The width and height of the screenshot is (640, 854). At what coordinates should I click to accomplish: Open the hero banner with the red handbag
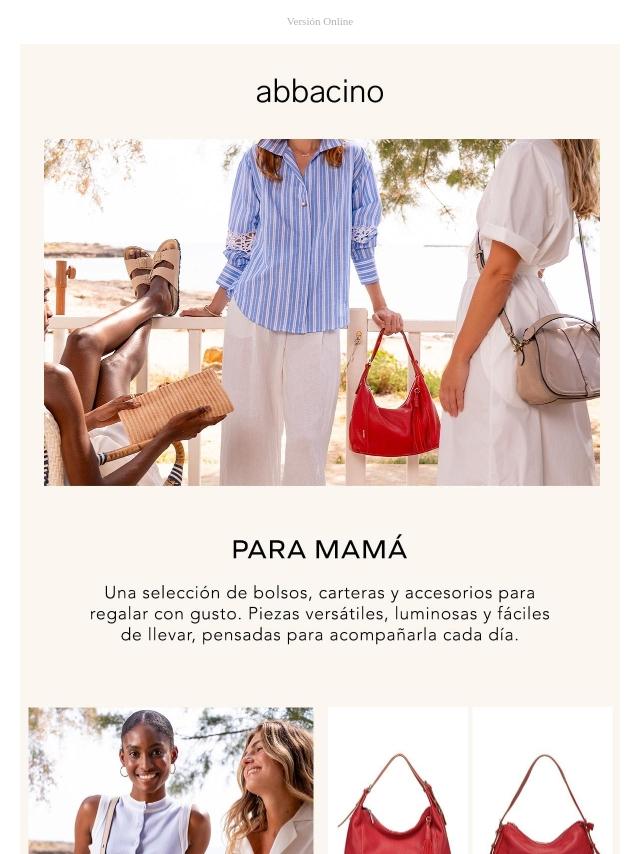pyautogui.click(x=321, y=312)
